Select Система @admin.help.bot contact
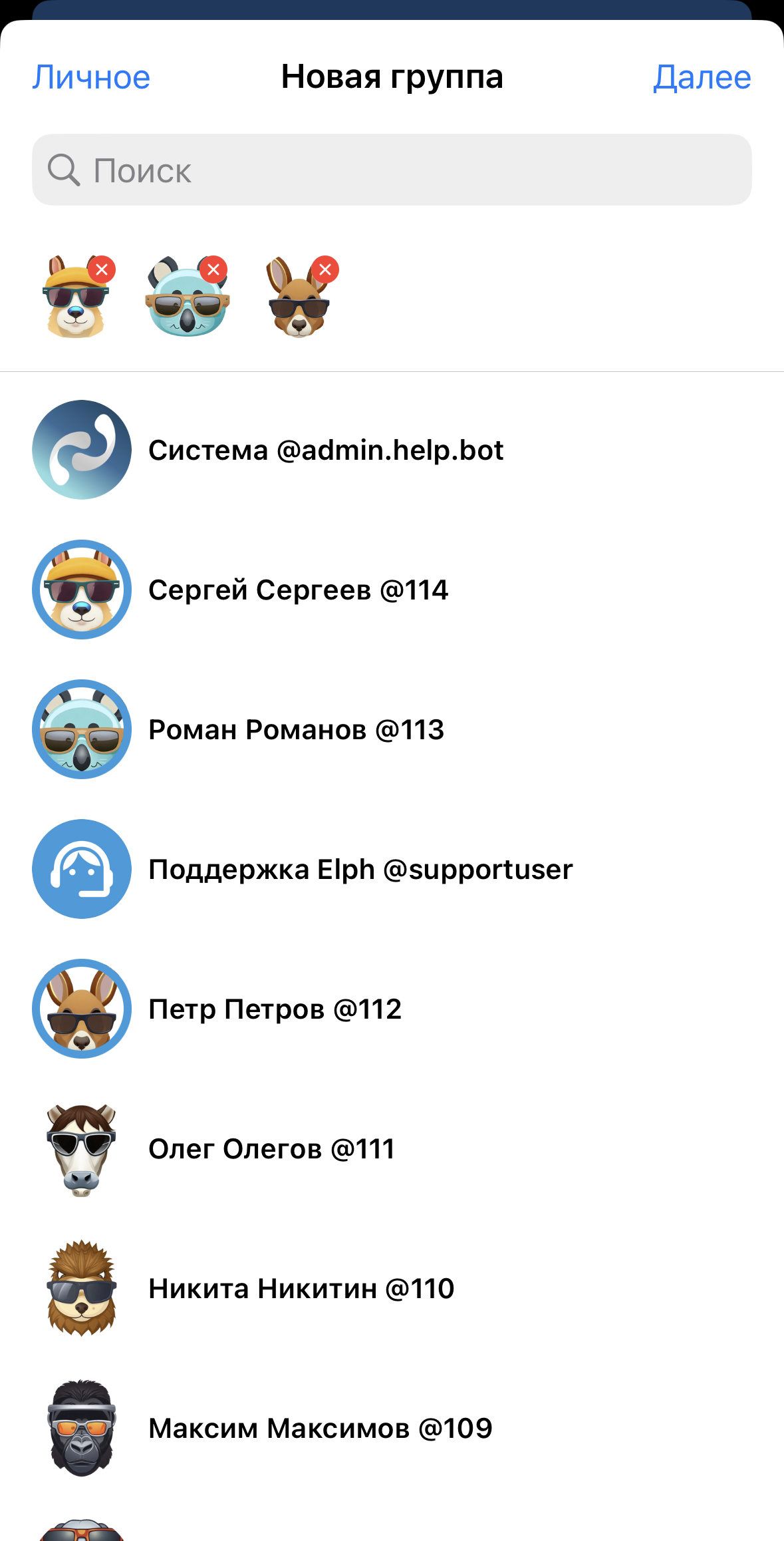Image resolution: width=784 pixels, height=1541 pixels. point(325,450)
